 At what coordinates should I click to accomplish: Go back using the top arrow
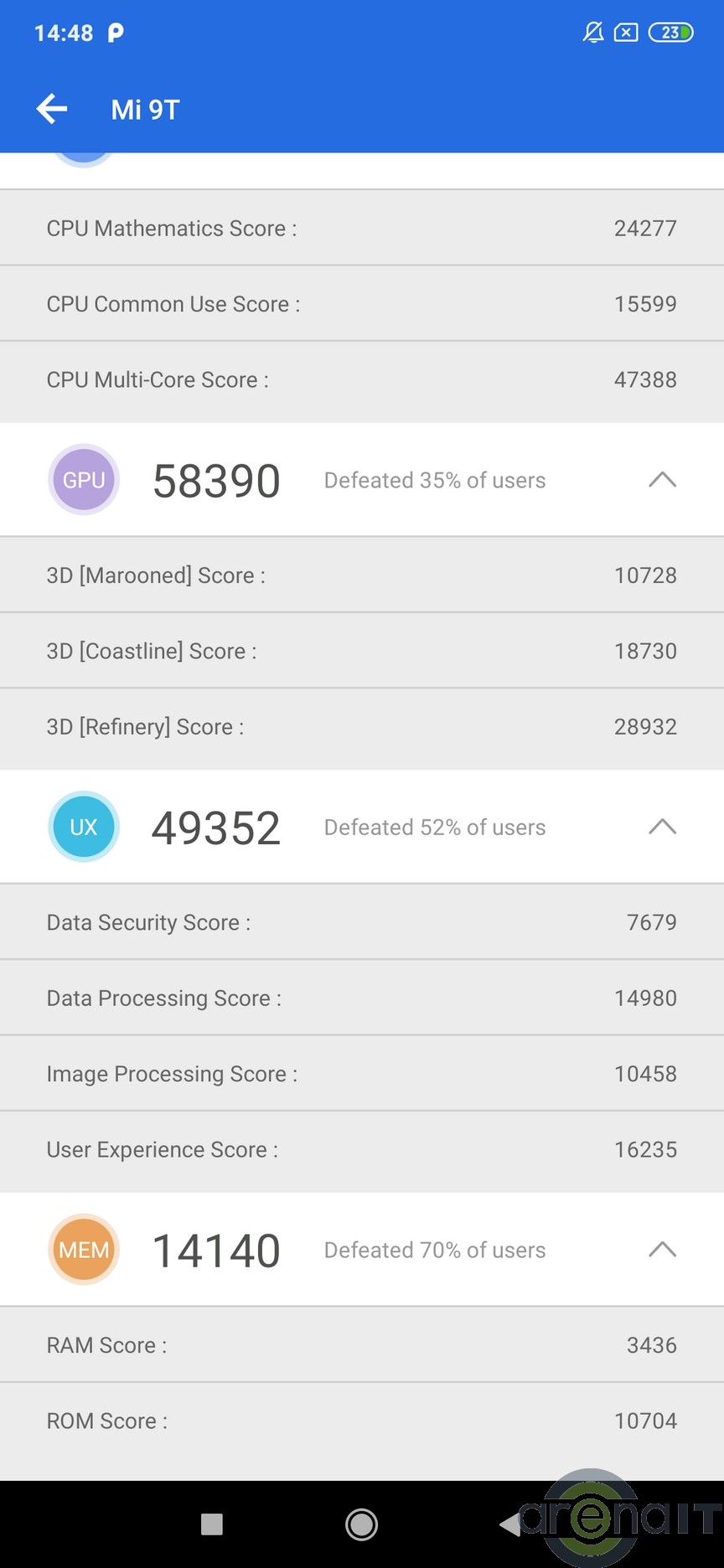click(x=52, y=109)
